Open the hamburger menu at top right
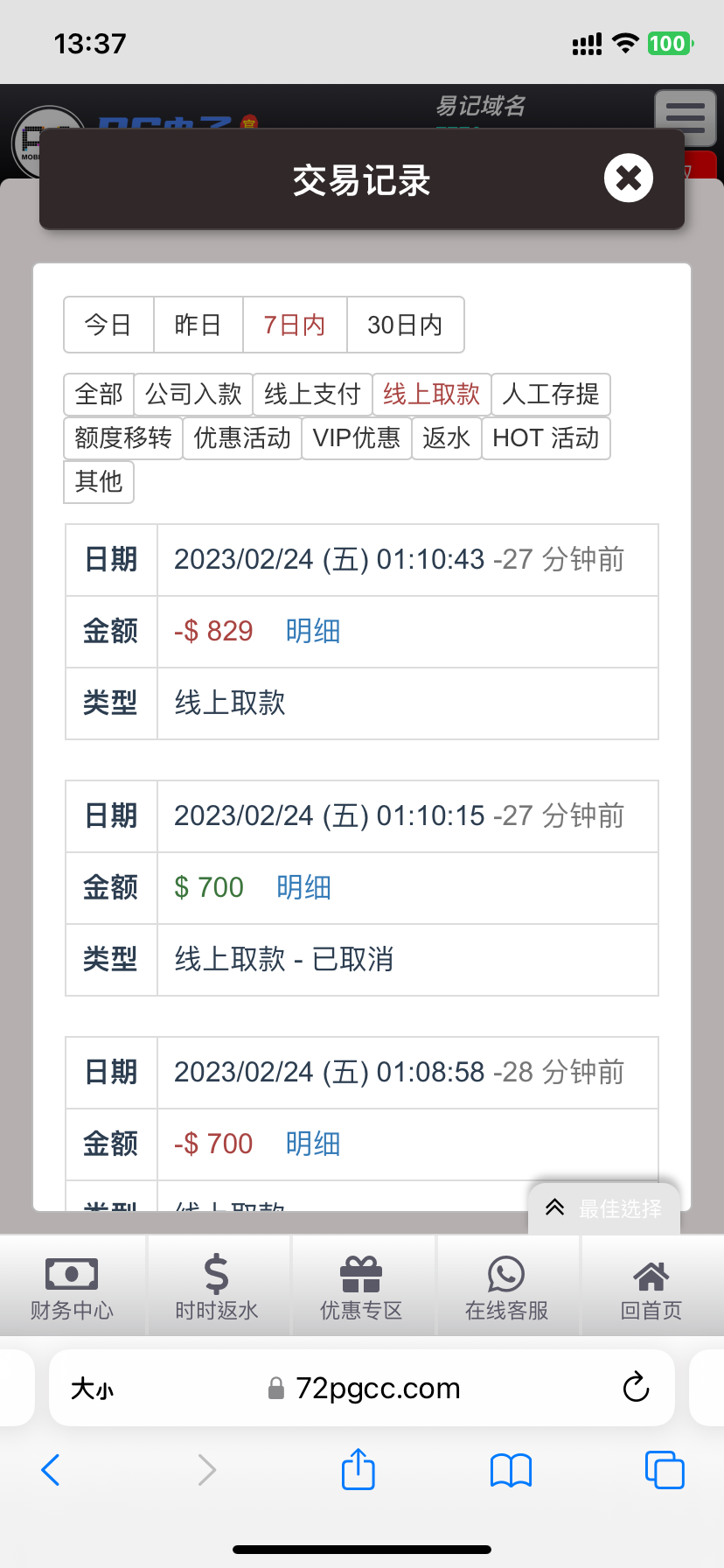724x1568 pixels. point(685,117)
